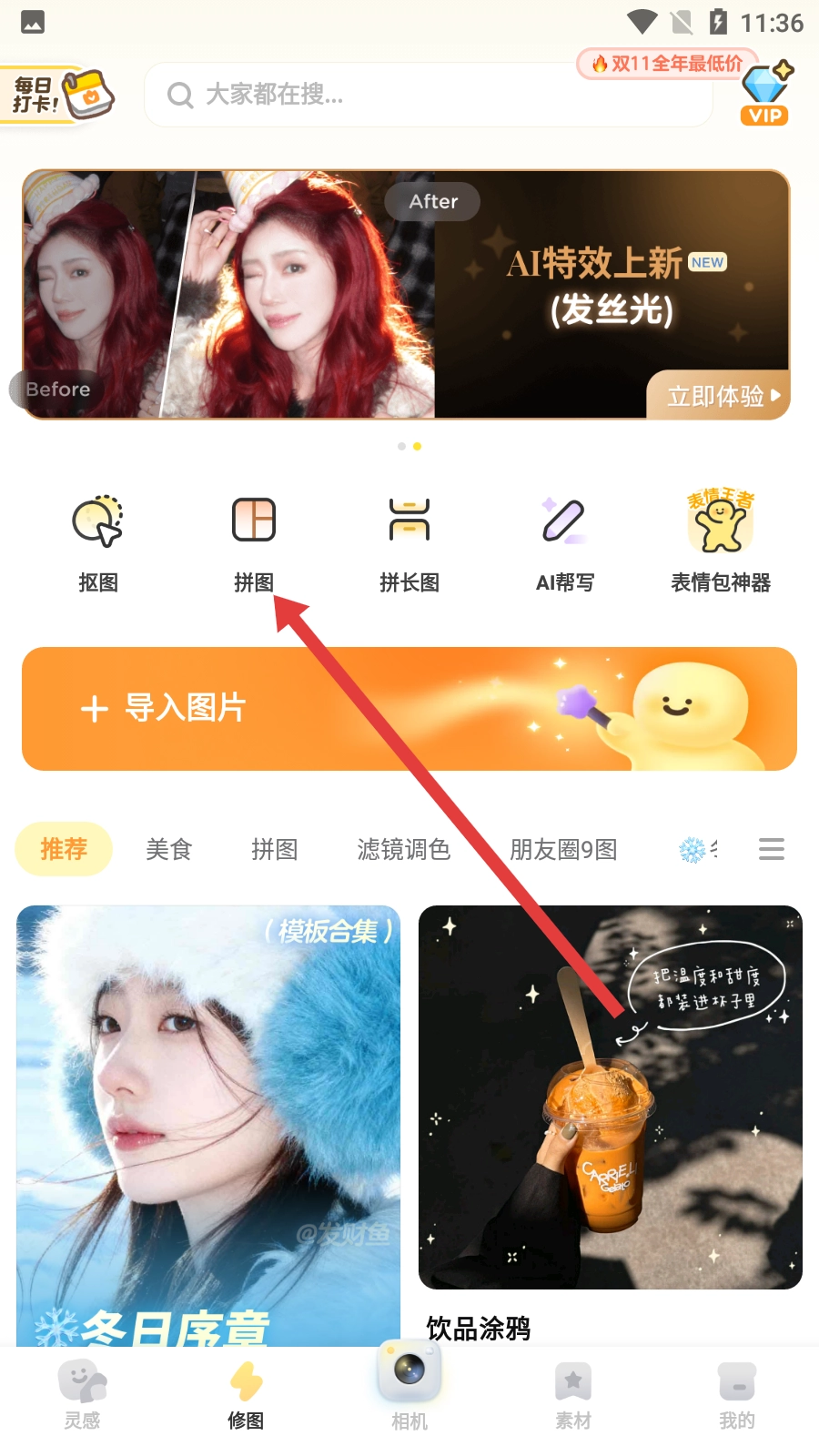This screenshot has width=819, height=1456.
Task: Open the 拼长图 long collage tool
Action: [409, 542]
